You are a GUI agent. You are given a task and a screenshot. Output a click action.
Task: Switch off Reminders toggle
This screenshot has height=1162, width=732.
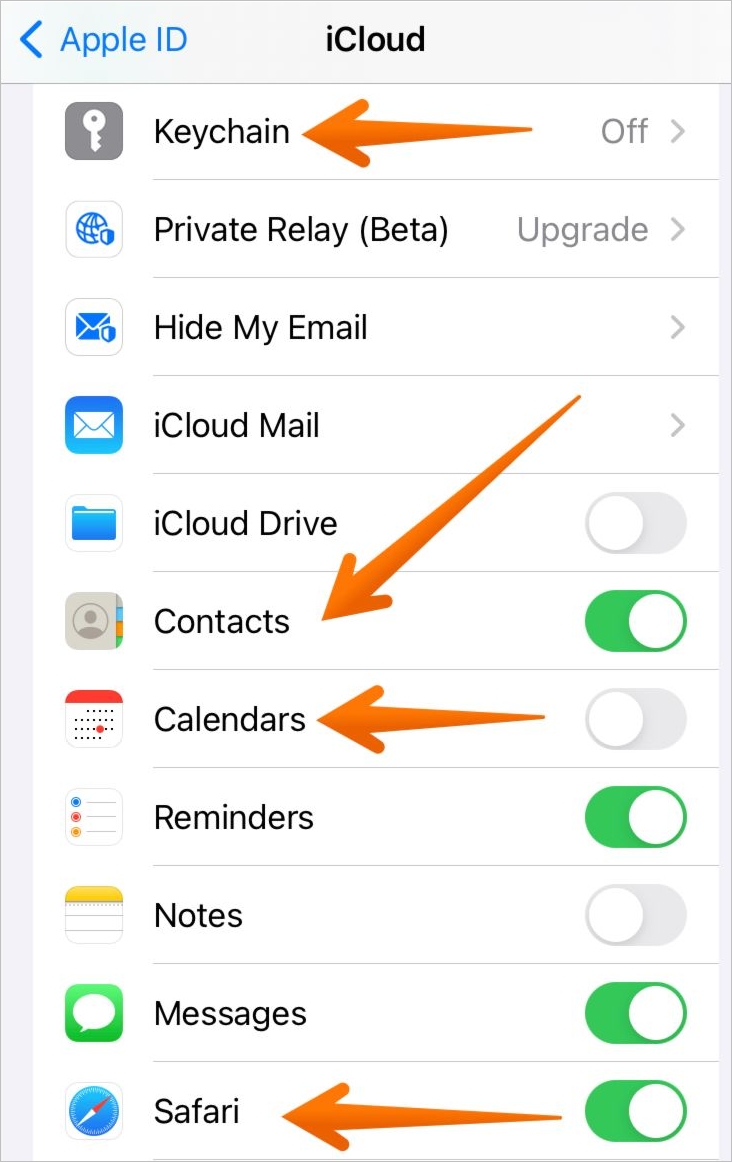click(635, 817)
